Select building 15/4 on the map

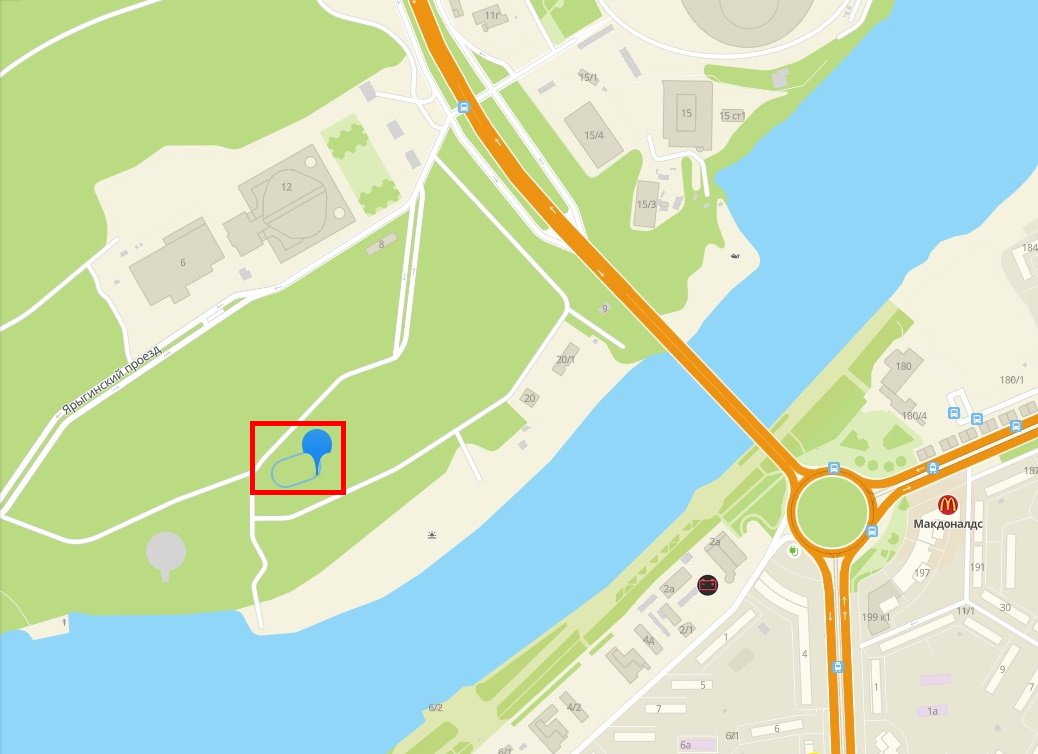(x=594, y=135)
